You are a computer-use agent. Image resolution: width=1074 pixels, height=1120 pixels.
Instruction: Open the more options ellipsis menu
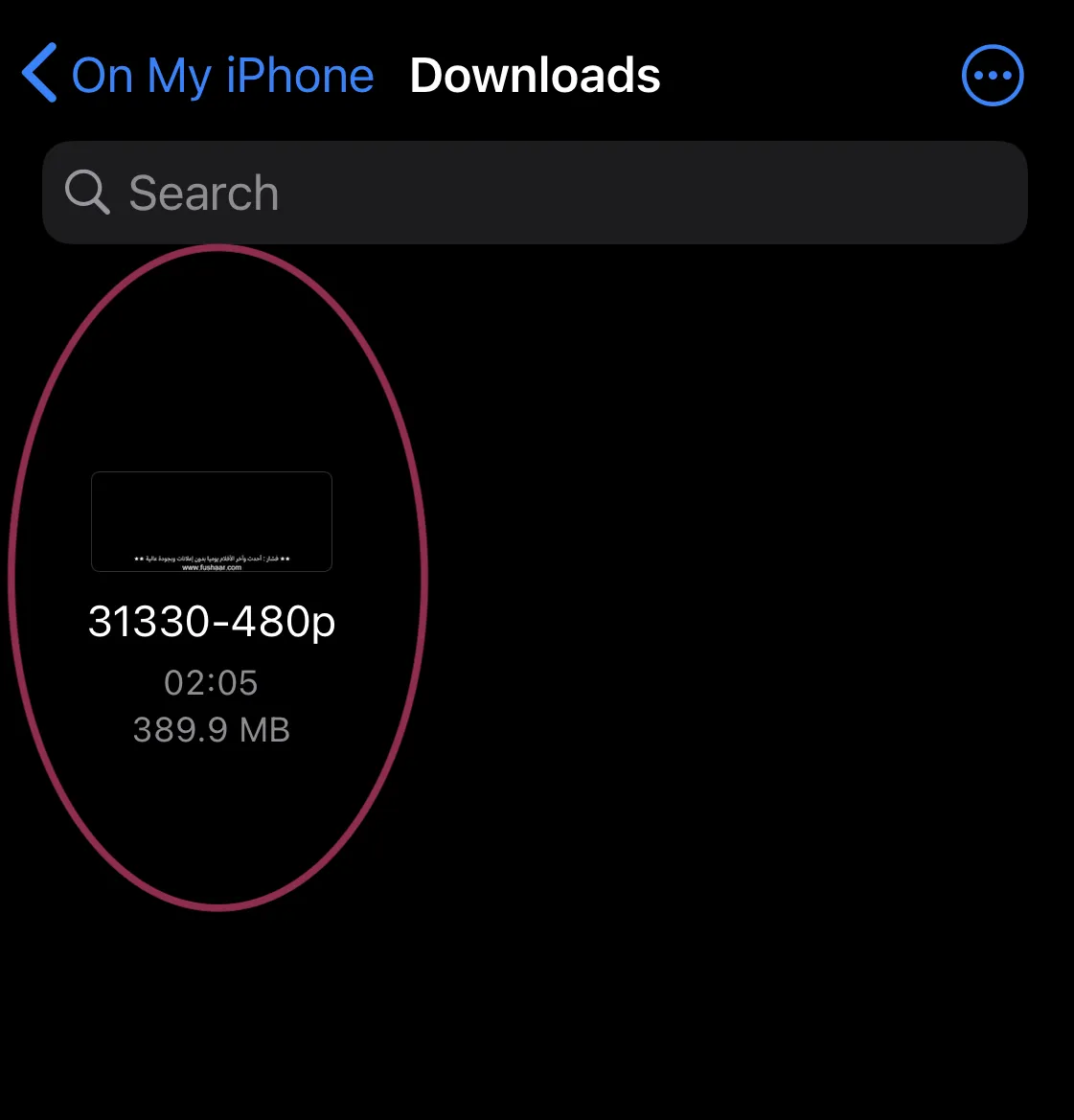click(993, 75)
